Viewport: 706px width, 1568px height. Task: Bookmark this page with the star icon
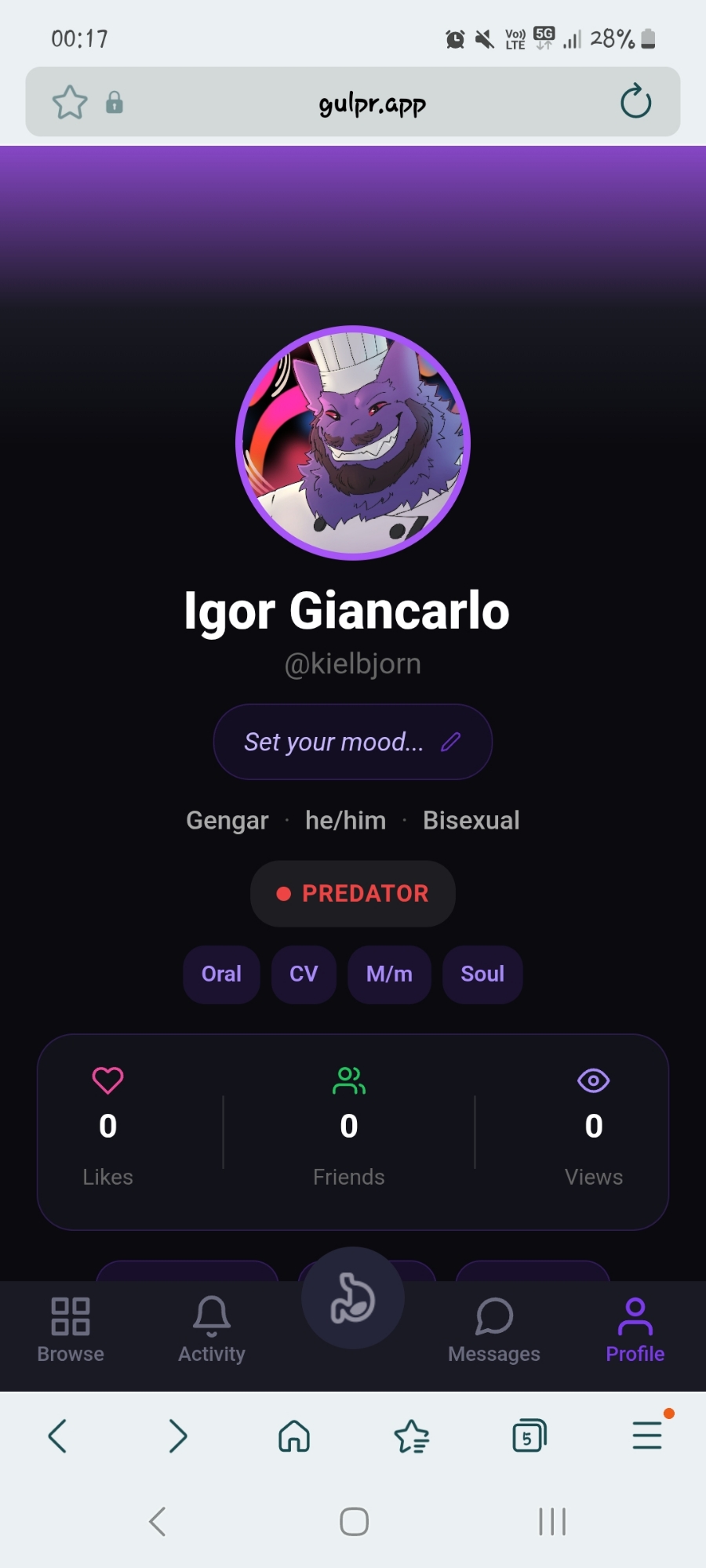(x=70, y=102)
